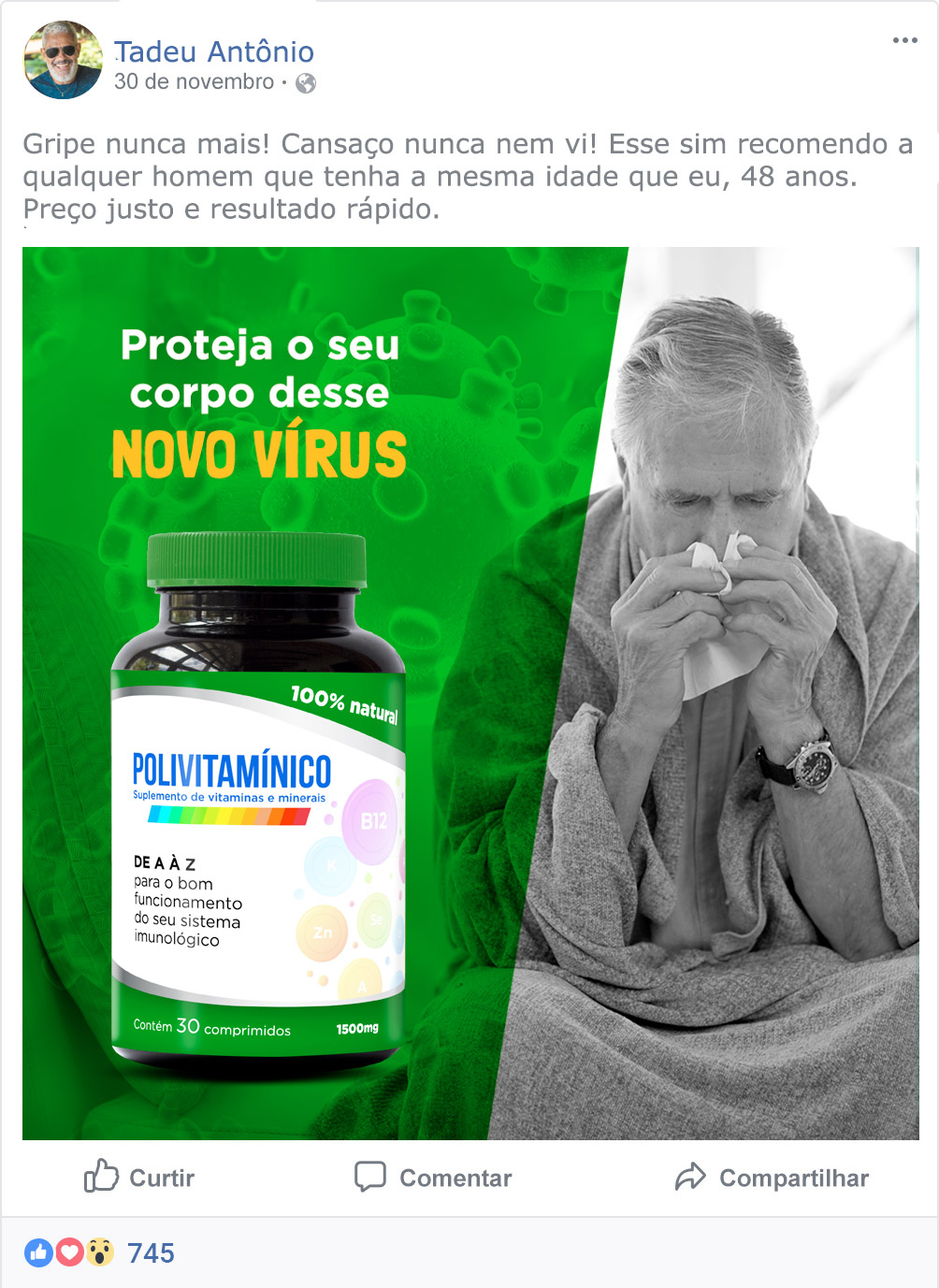
Task: Tap Comentar to comment on post
Action: click(x=434, y=1177)
